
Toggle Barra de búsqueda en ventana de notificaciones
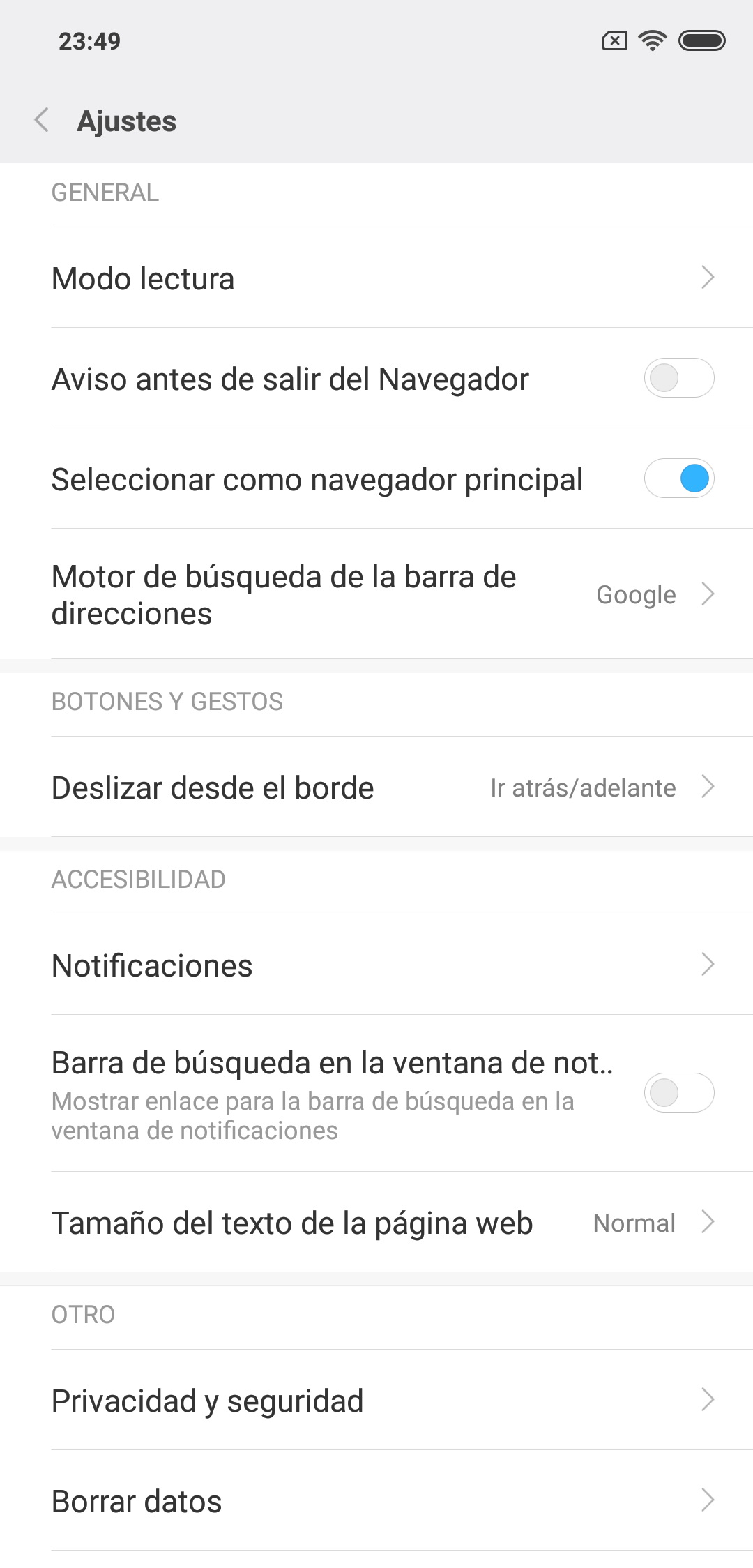click(x=678, y=1092)
